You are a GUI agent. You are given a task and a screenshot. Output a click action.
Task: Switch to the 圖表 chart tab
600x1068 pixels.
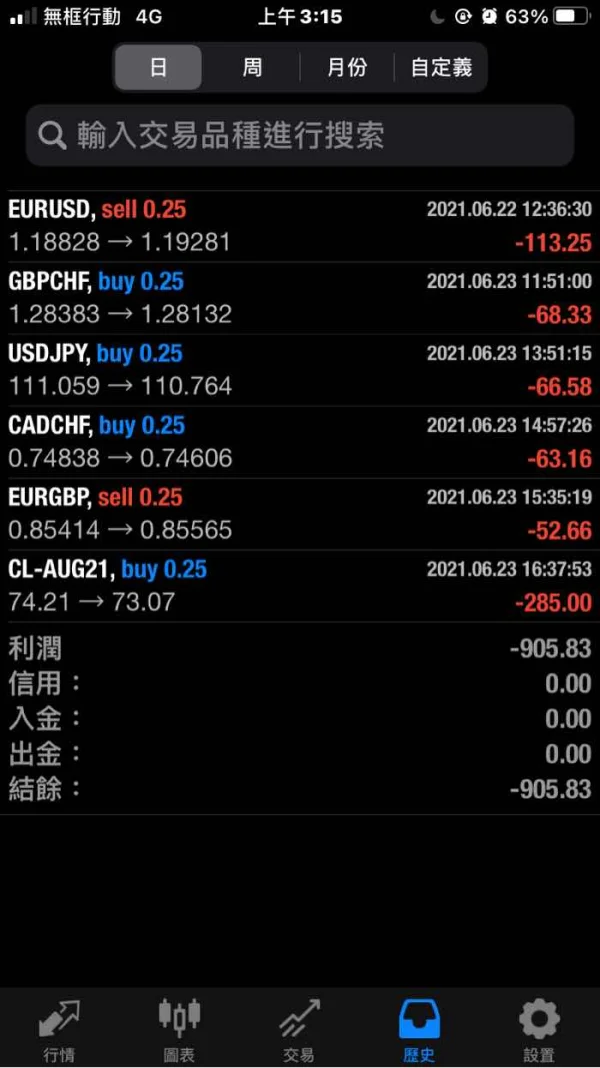tap(179, 1030)
